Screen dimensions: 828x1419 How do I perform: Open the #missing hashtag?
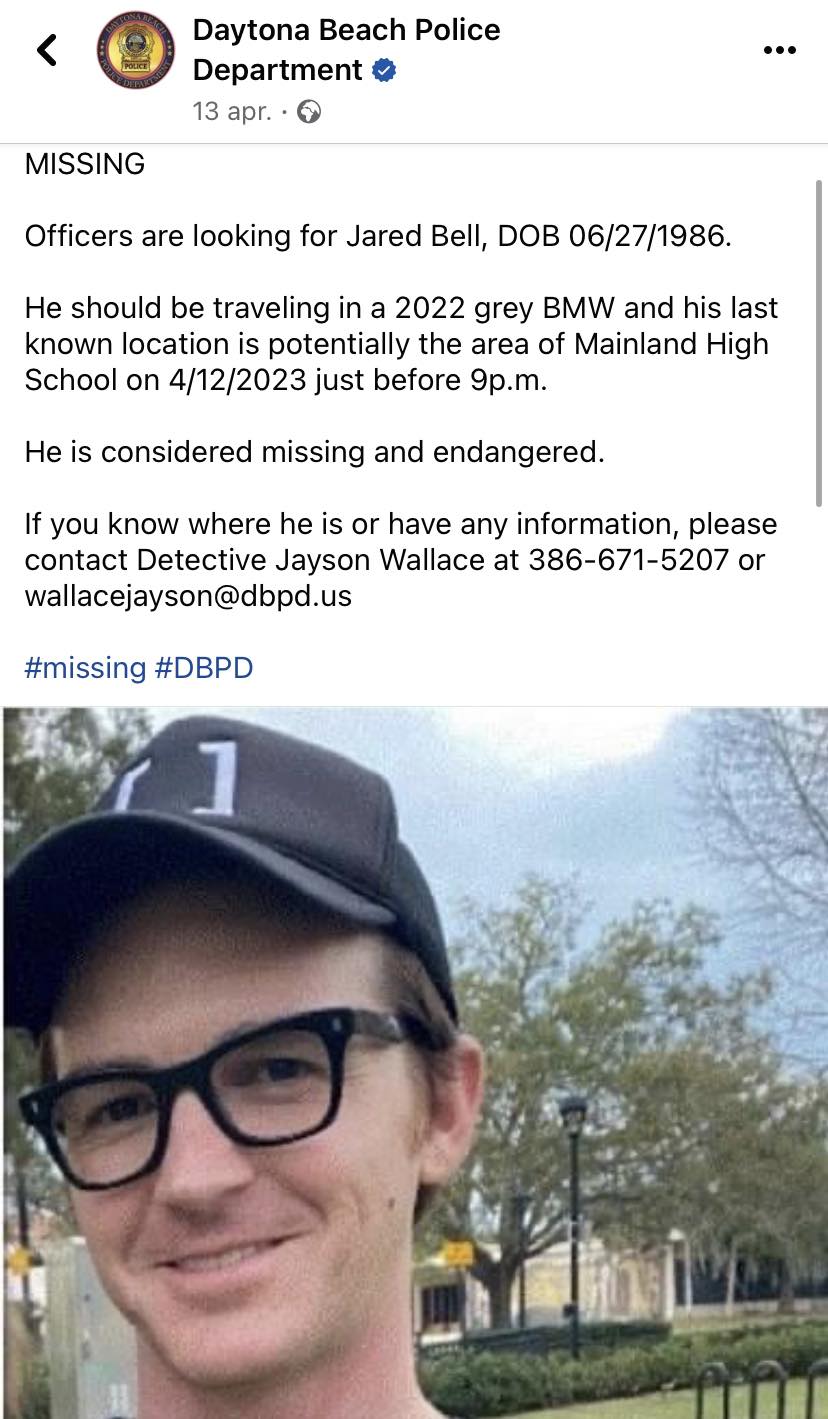(85, 668)
